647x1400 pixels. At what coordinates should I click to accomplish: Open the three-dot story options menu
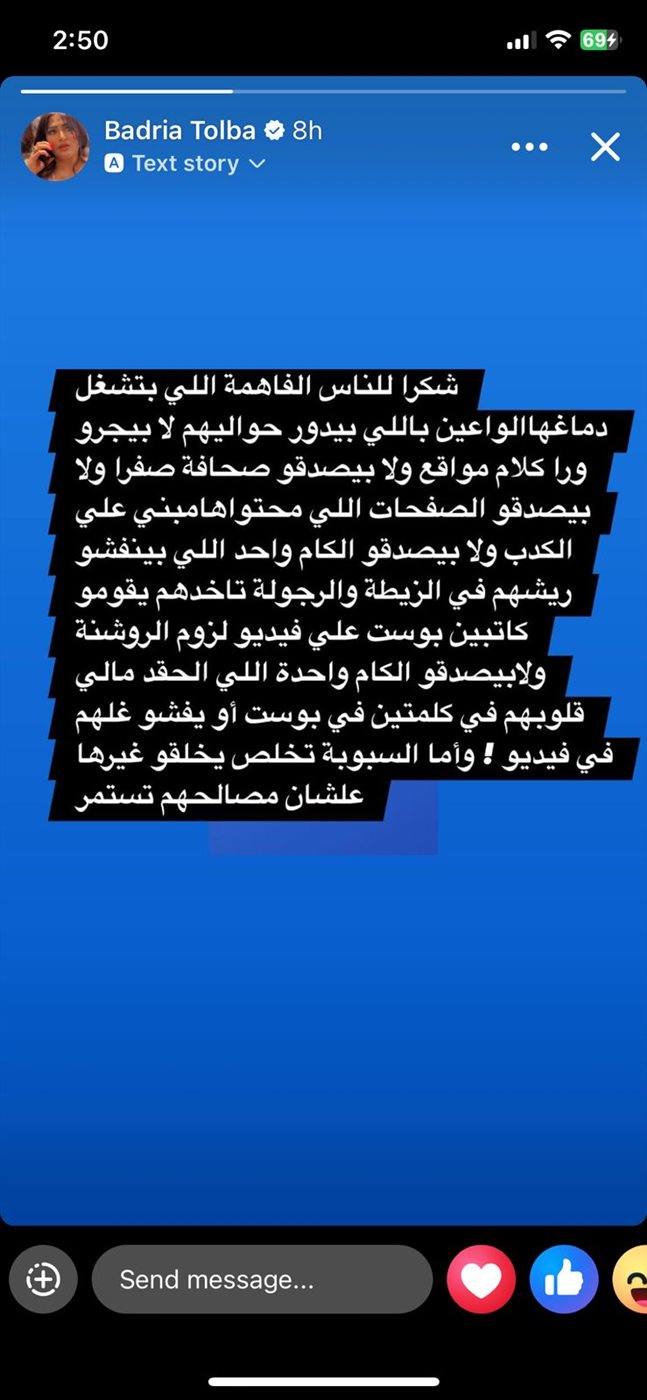529,148
